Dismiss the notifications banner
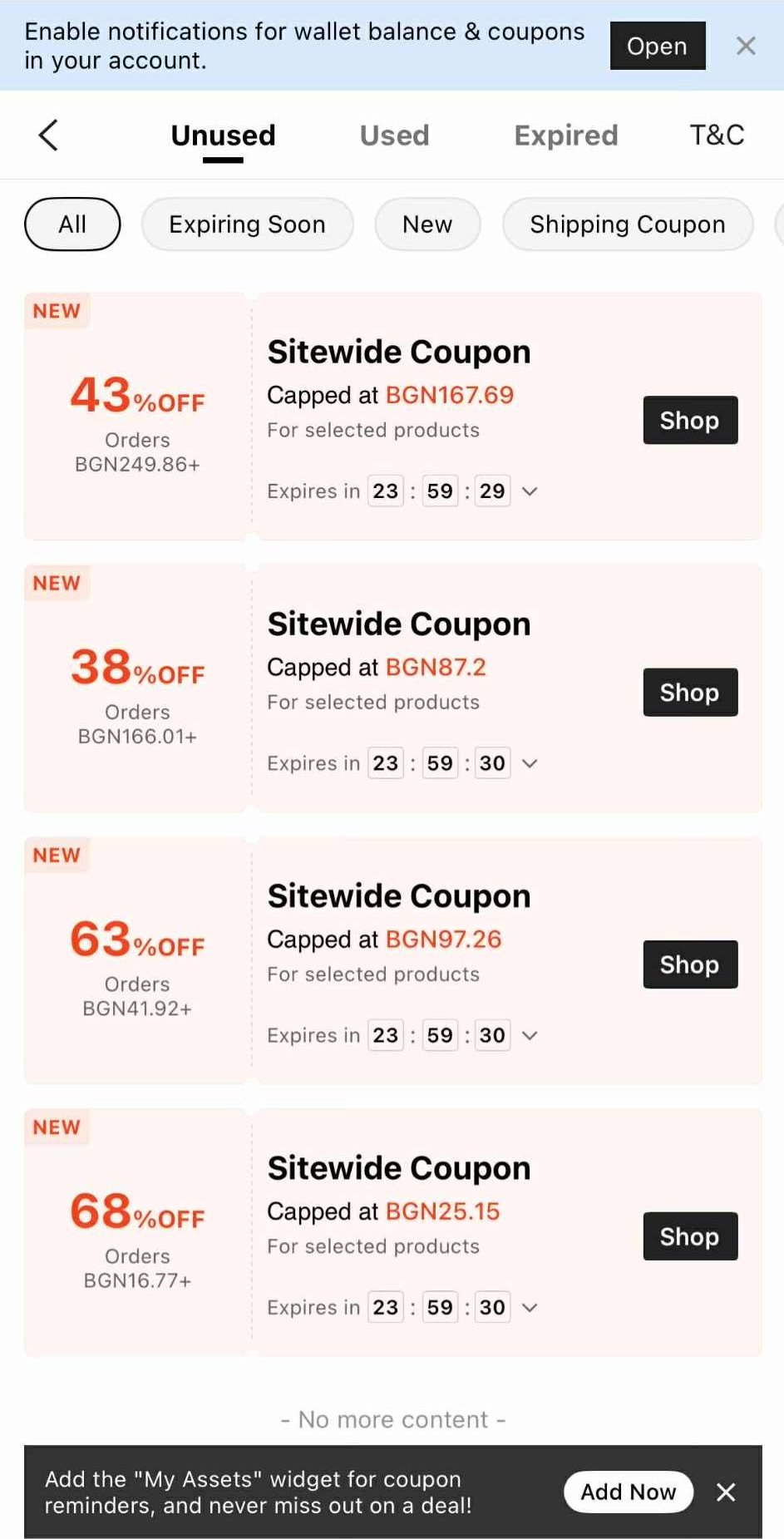The image size is (784, 1539). [x=746, y=46]
